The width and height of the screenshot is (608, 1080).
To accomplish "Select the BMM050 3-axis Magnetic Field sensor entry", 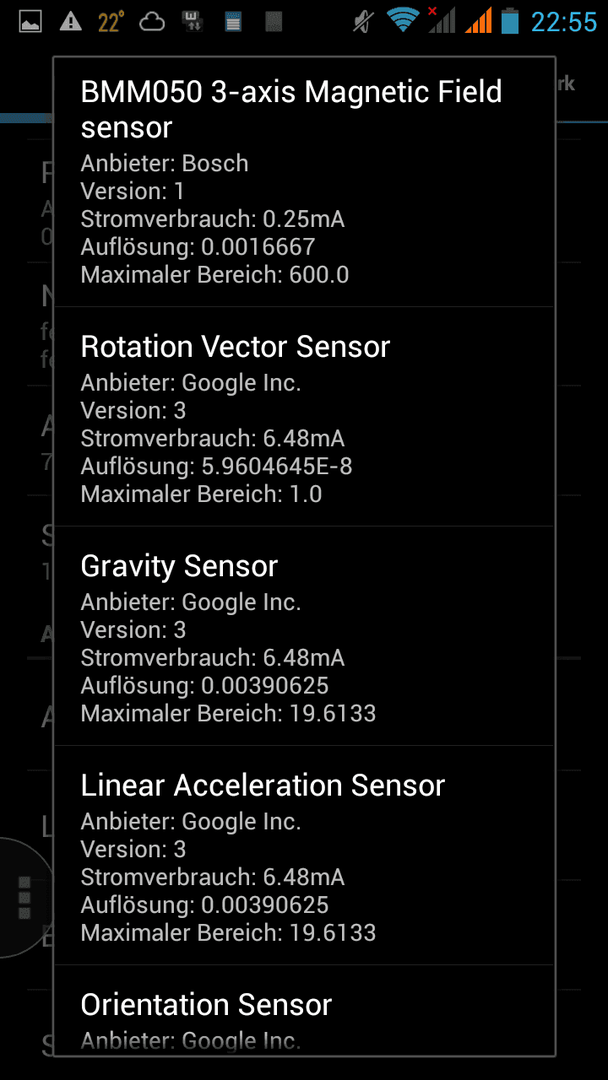I will 304,182.
